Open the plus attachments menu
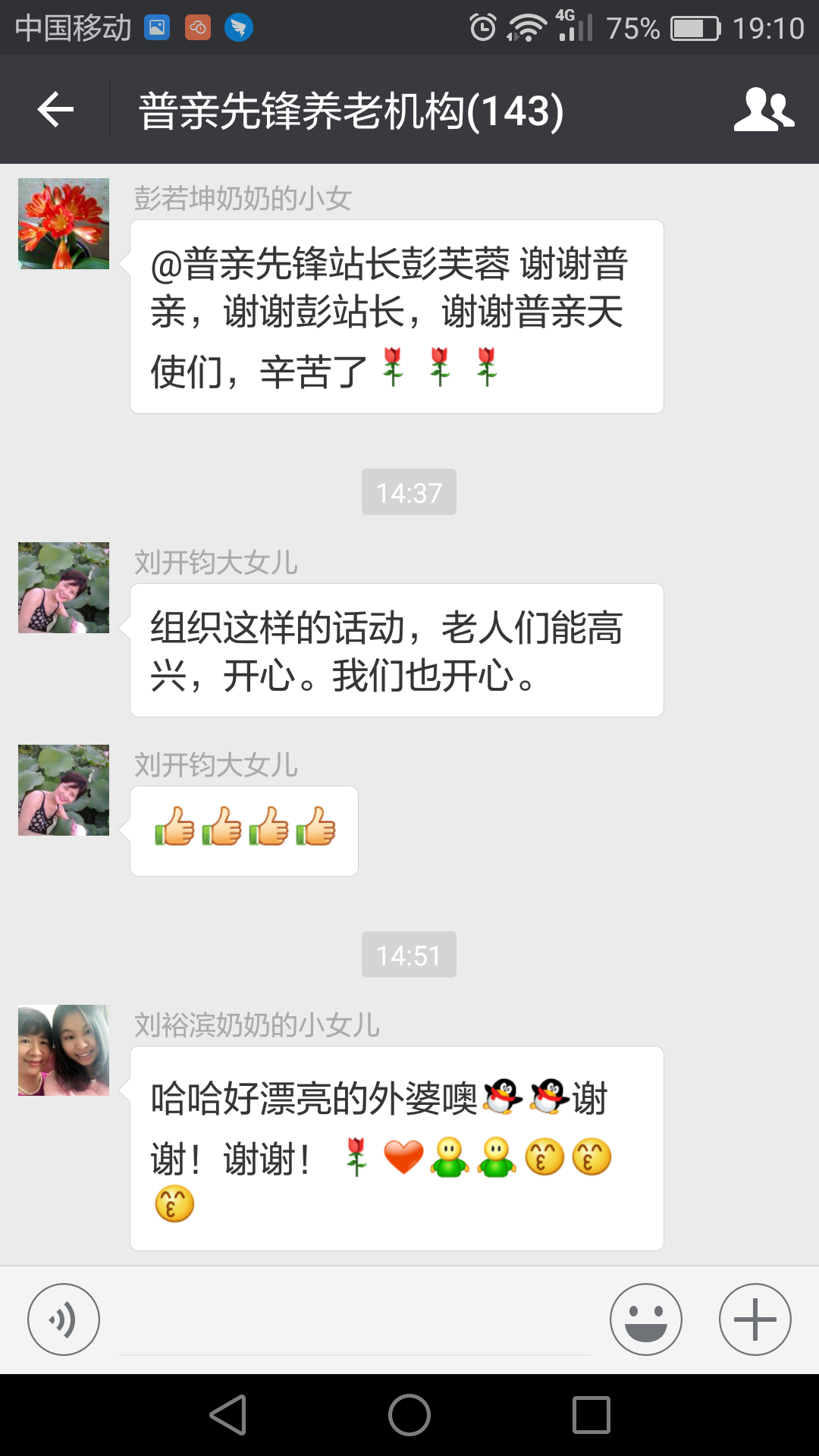The width and height of the screenshot is (819, 1456). click(755, 1319)
